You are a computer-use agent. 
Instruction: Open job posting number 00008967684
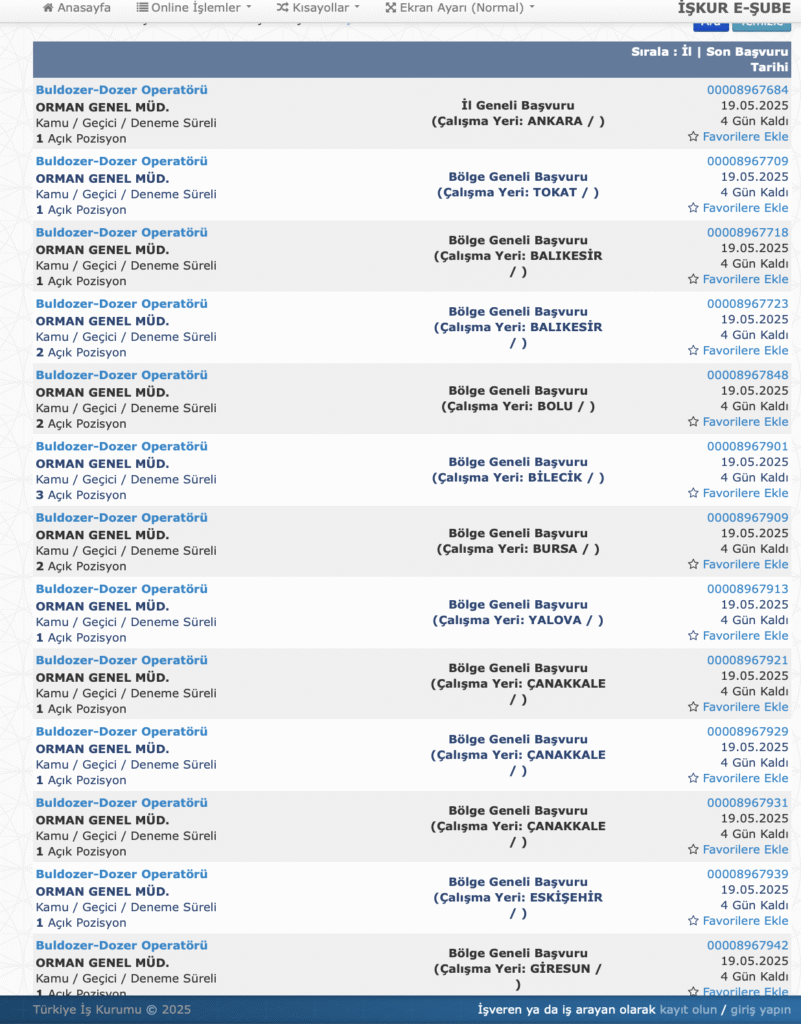click(x=747, y=90)
